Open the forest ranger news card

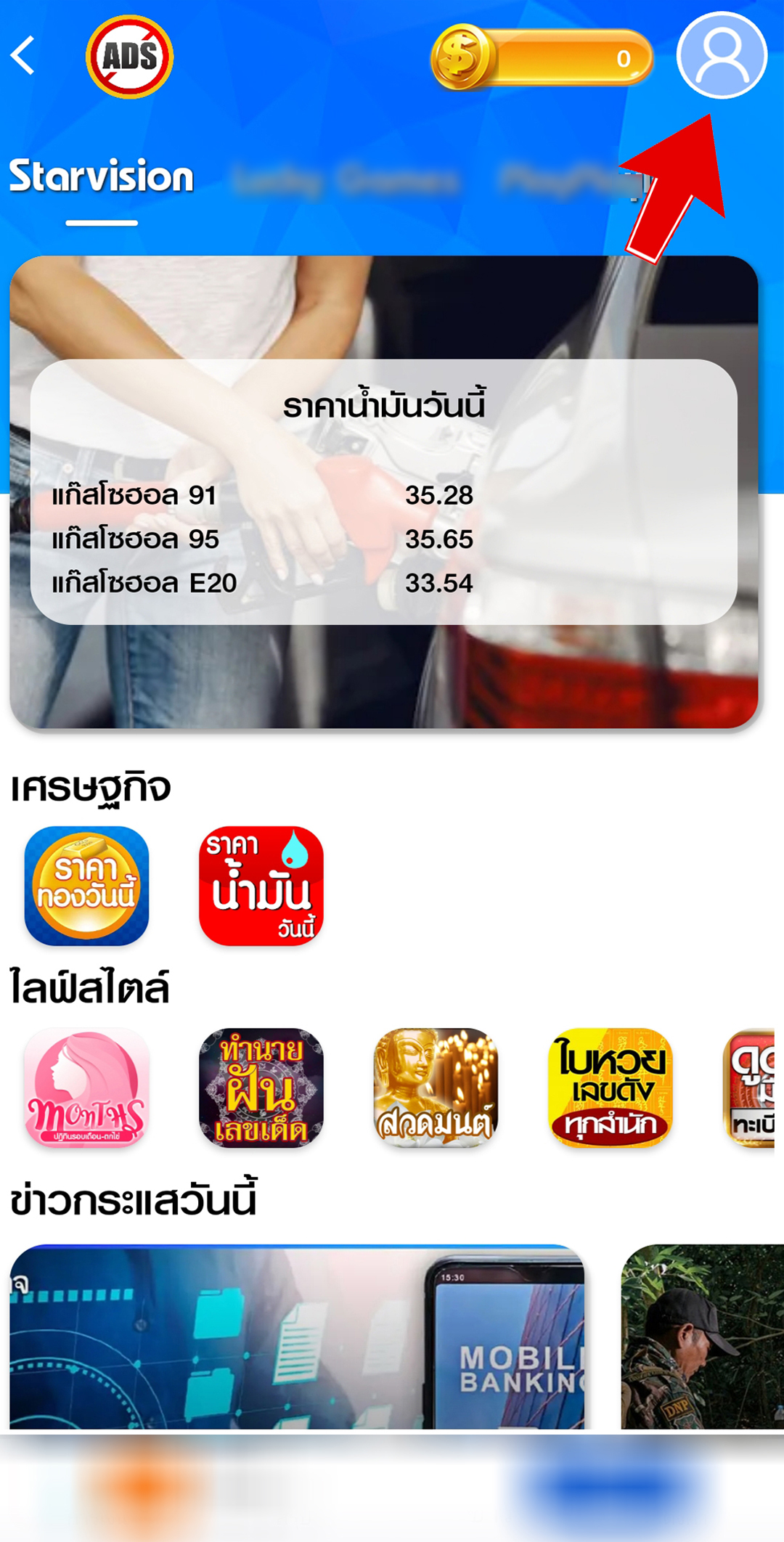701,1336
